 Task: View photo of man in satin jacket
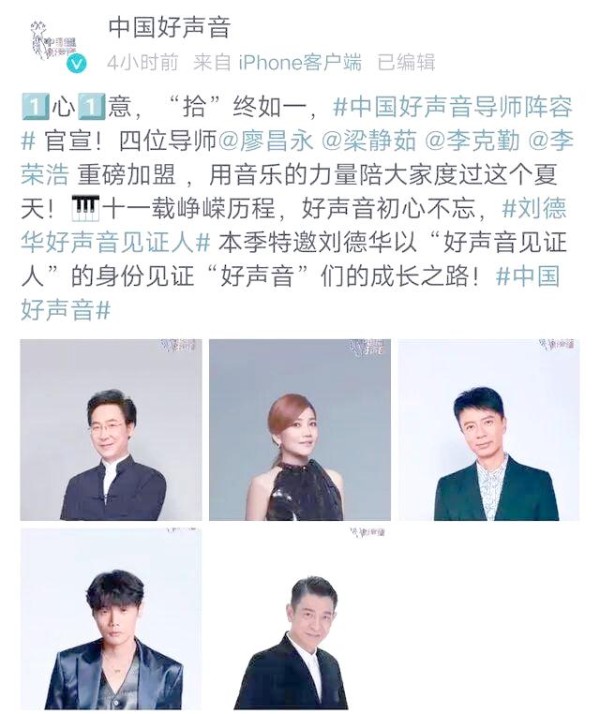click(x=111, y=619)
